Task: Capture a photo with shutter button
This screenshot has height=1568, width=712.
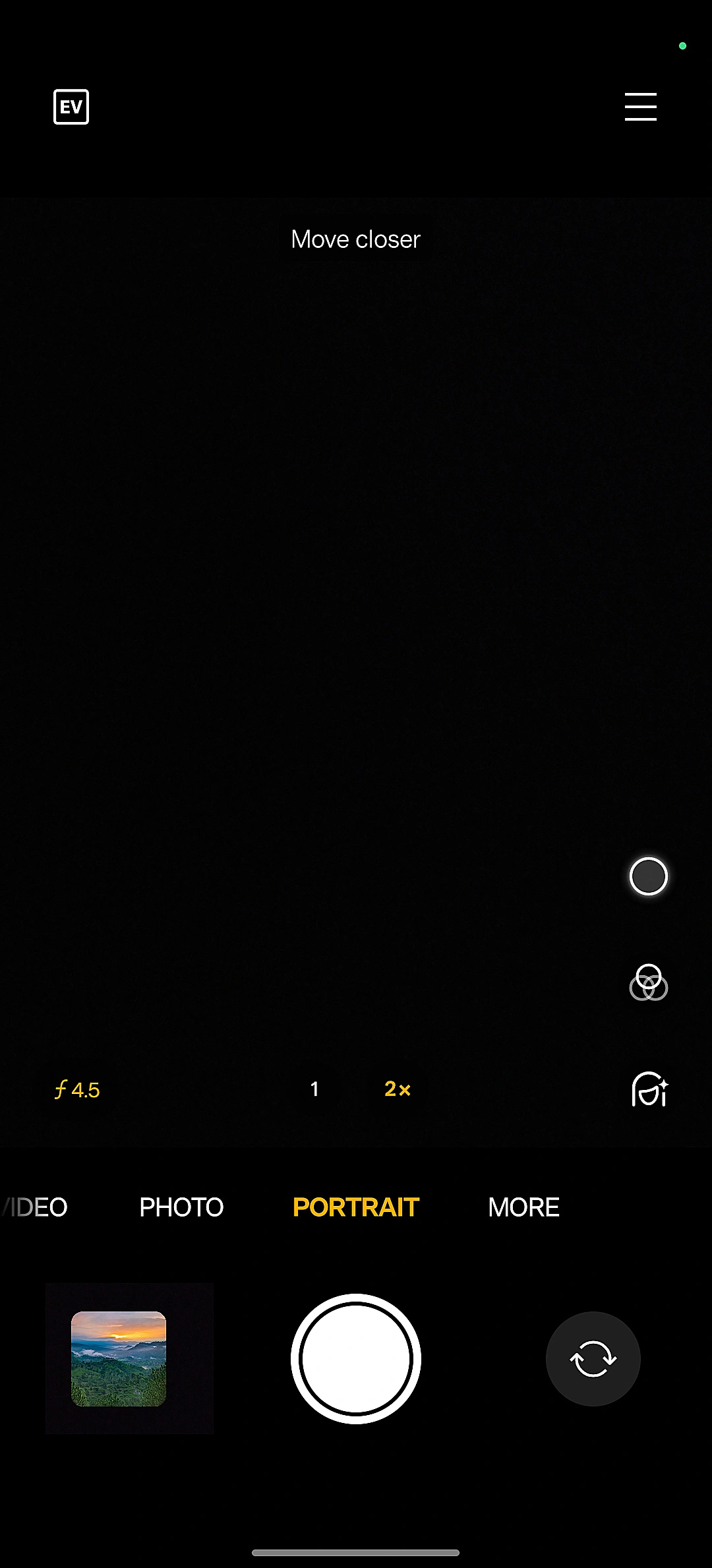Action: [x=355, y=1358]
